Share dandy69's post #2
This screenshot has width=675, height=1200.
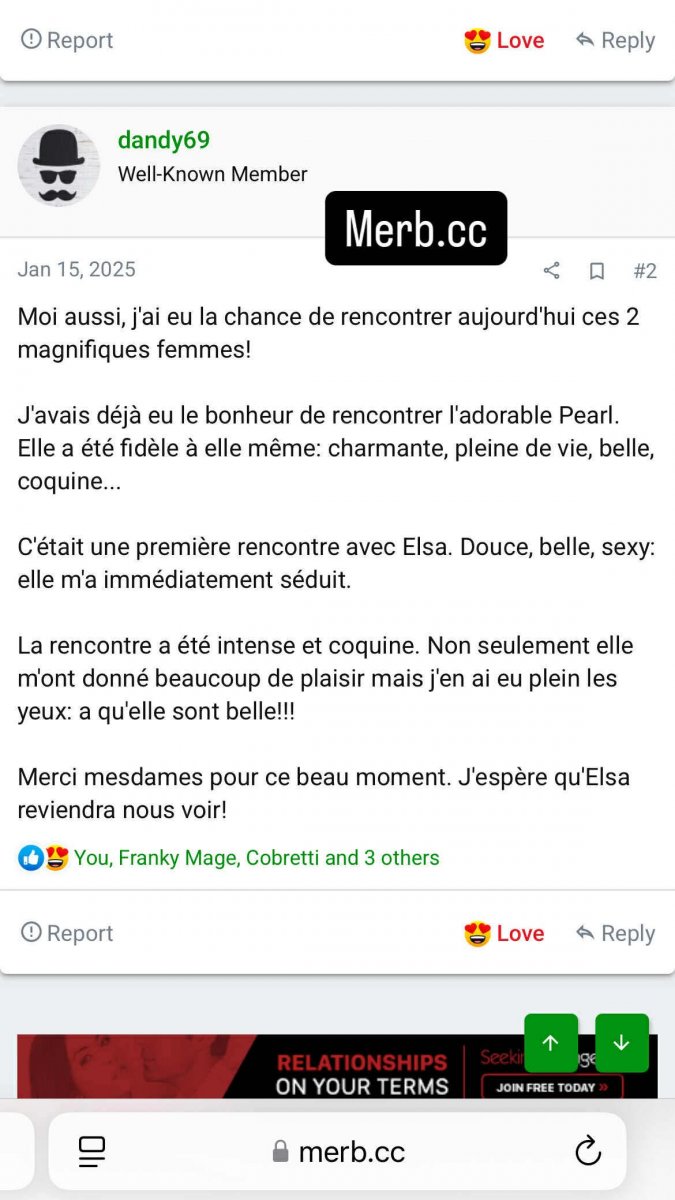point(551,271)
